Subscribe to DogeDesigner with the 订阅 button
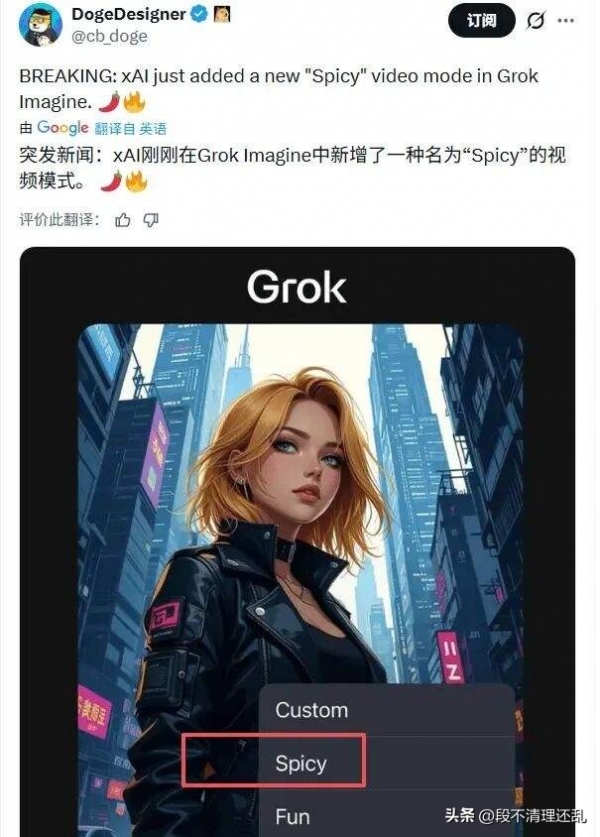Image resolution: width=600 pixels, height=837 pixels. [482, 20]
